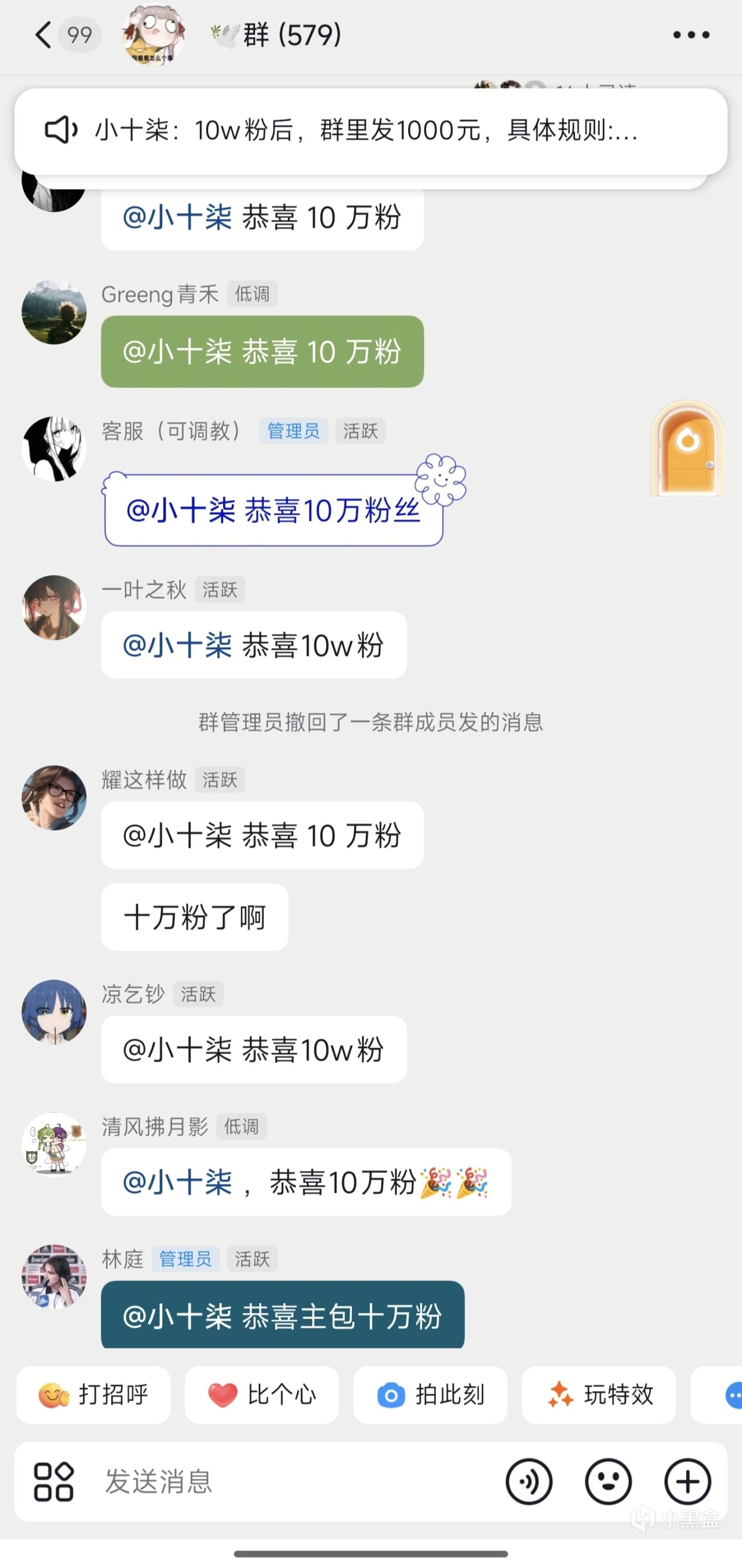Go back from the group chat
Image resolution: width=742 pixels, height=1568 pixels.
point(44,35)
